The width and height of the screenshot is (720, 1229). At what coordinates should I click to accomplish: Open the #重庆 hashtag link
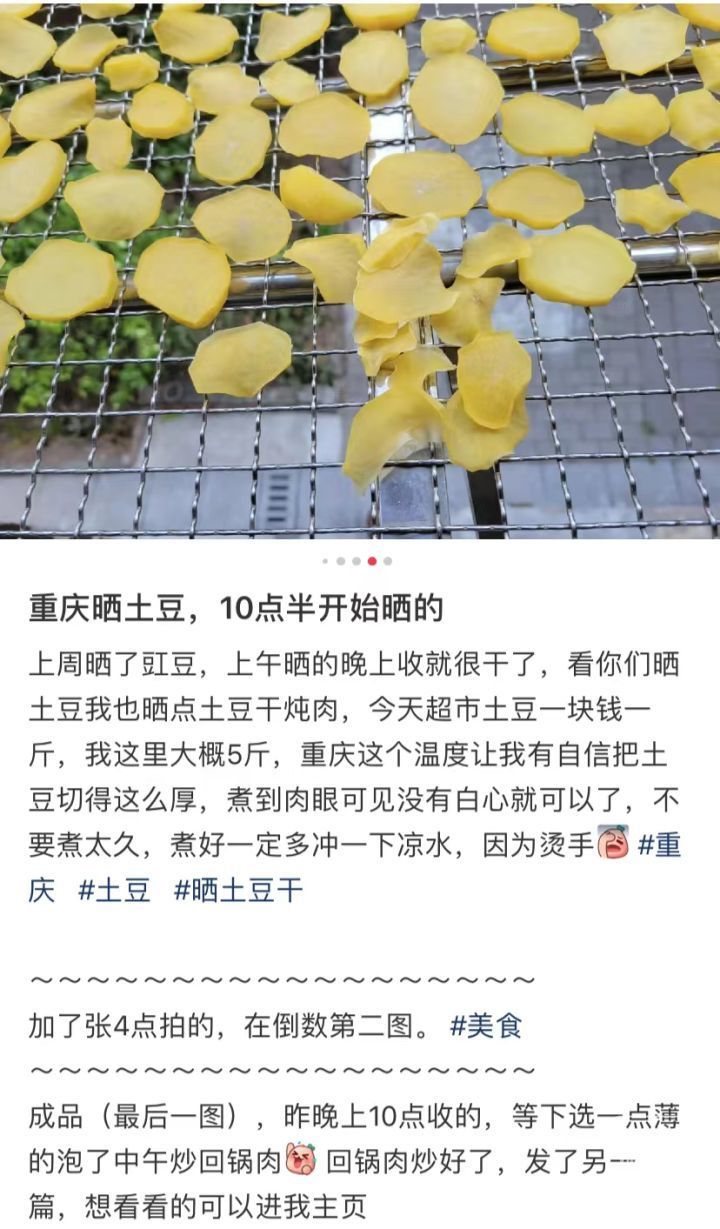click(658, 846)
